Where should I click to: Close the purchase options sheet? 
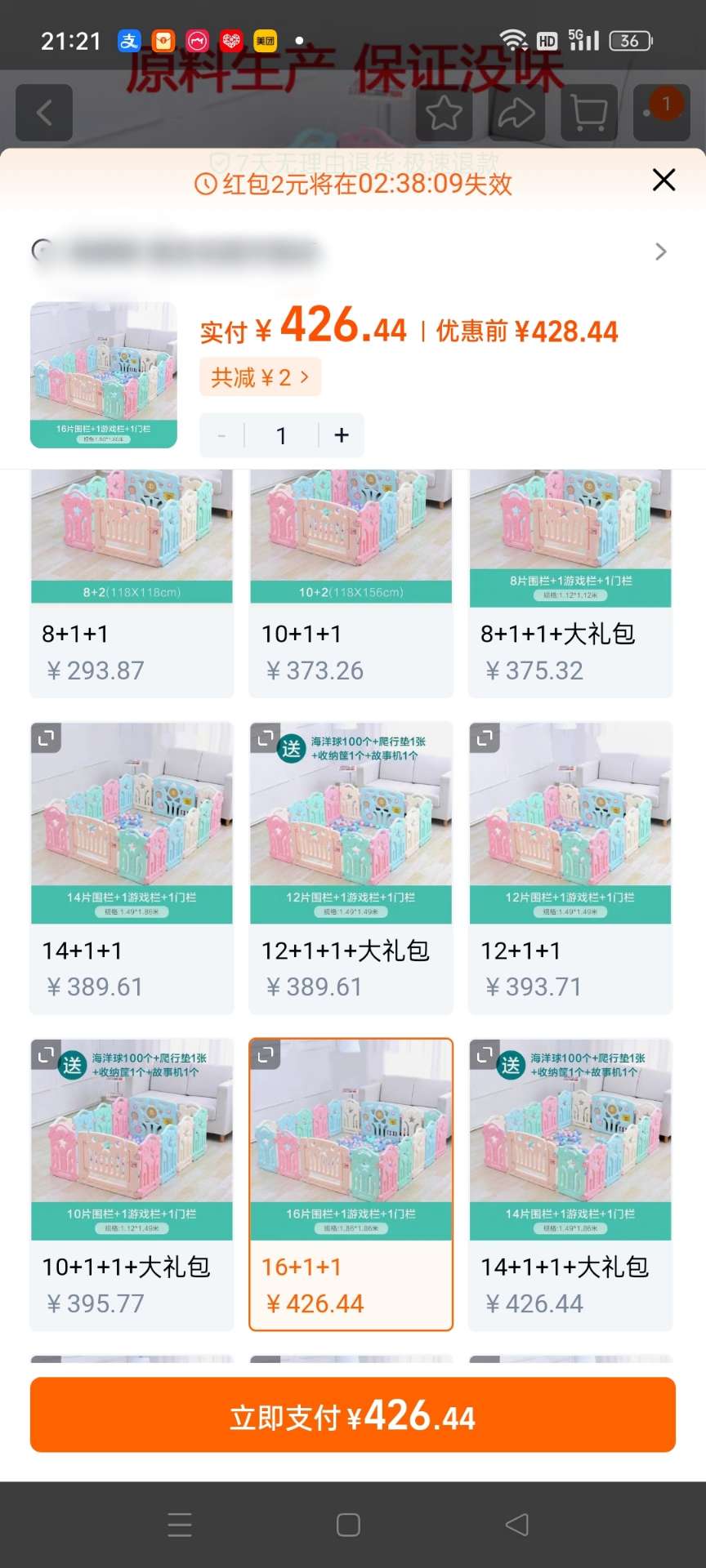click(664, 180)
